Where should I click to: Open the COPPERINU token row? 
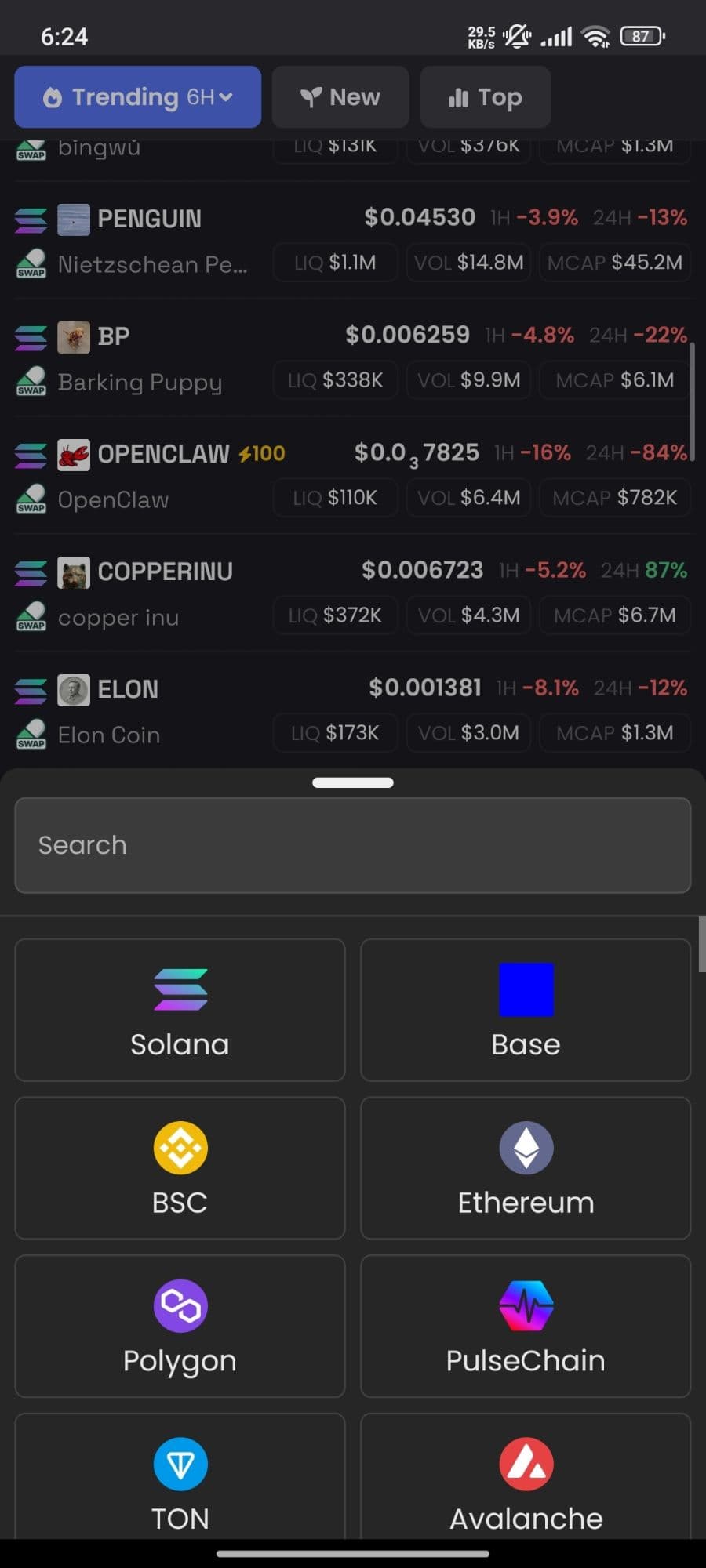[165, 572]
